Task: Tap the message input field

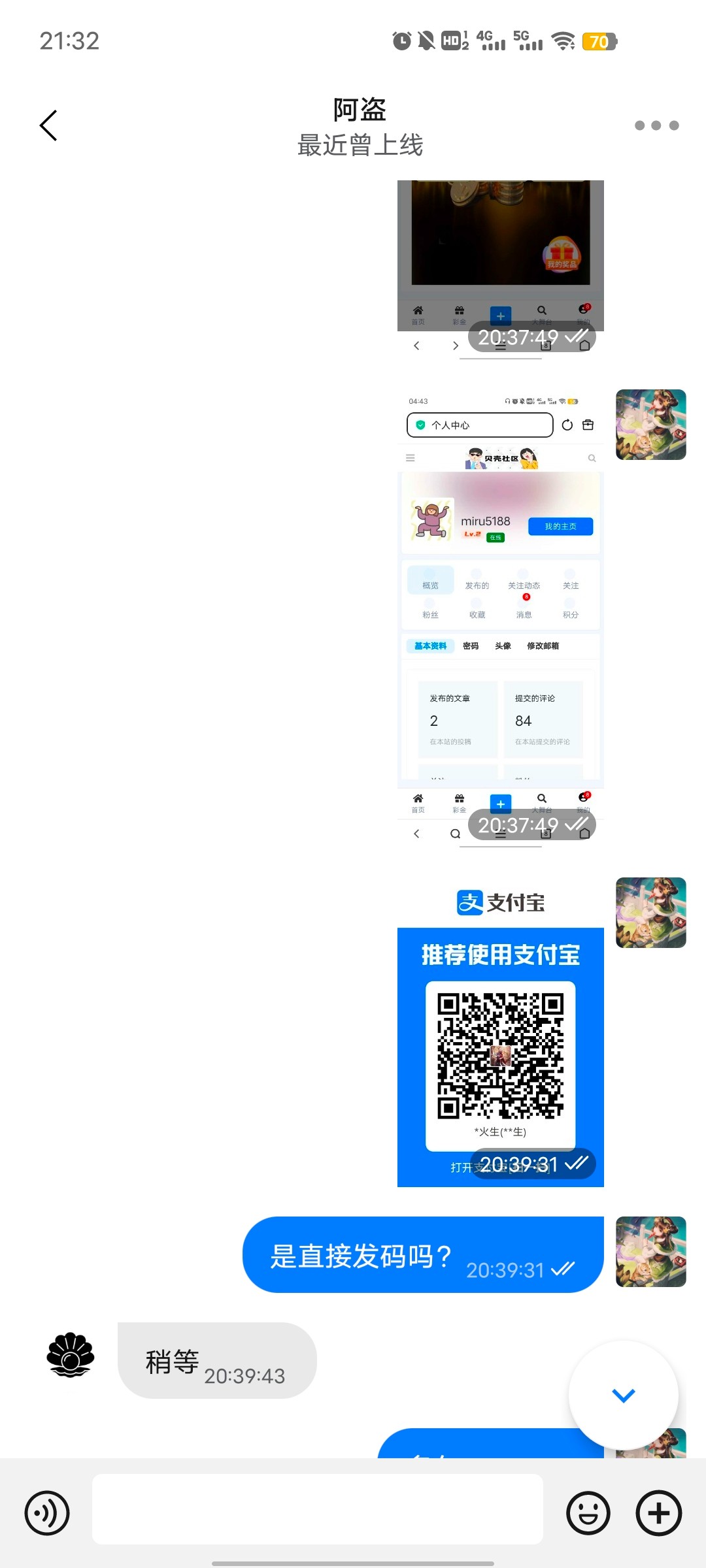Action: pos(317,1509)
